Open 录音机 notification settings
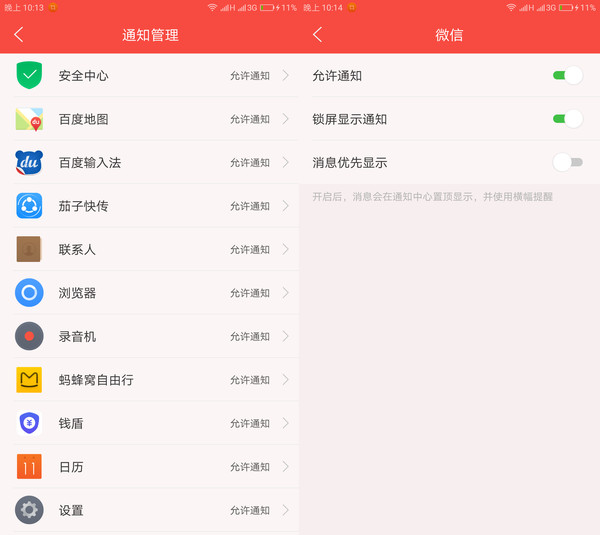The width and height of the screenshot is (600, 535). point(150,336)
